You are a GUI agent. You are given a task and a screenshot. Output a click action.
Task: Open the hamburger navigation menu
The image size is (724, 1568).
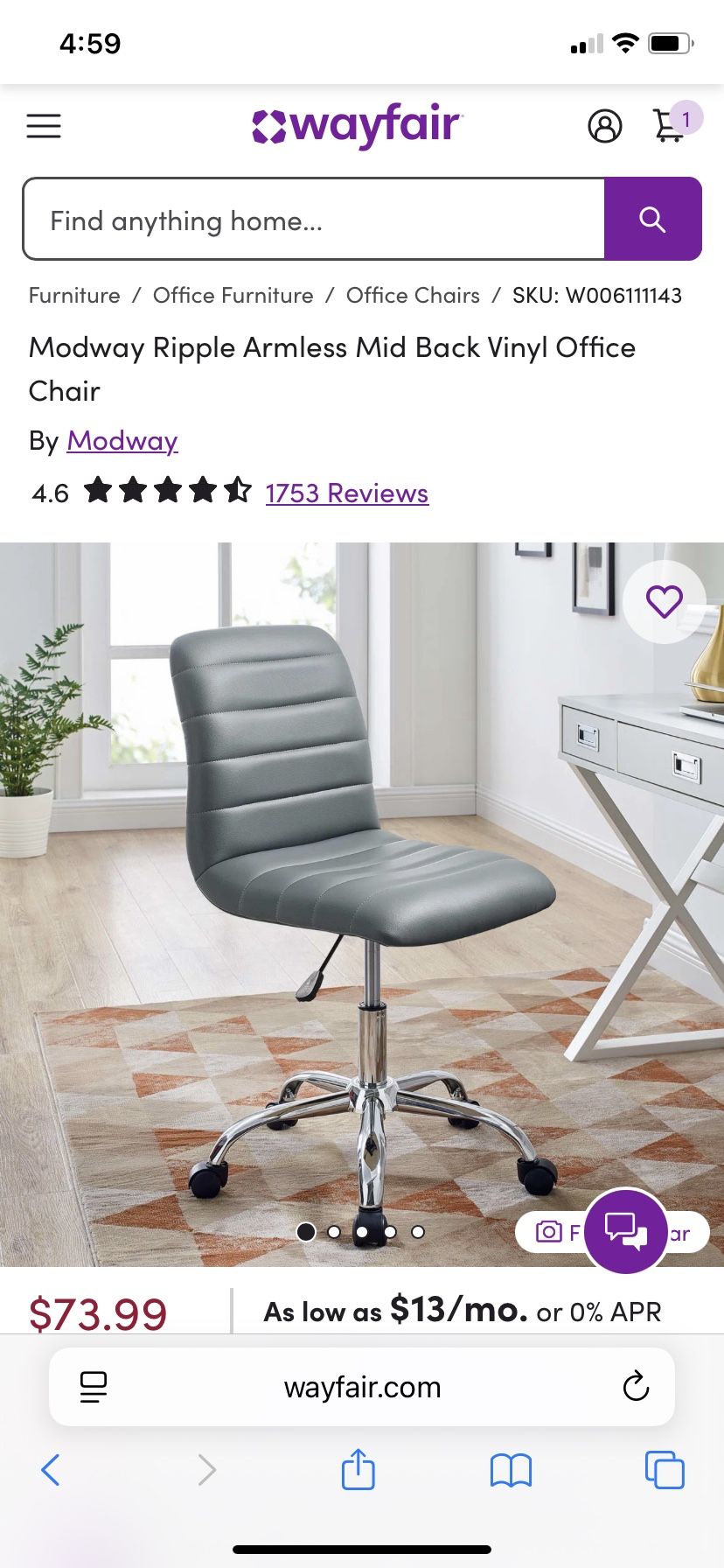[44, 126]
